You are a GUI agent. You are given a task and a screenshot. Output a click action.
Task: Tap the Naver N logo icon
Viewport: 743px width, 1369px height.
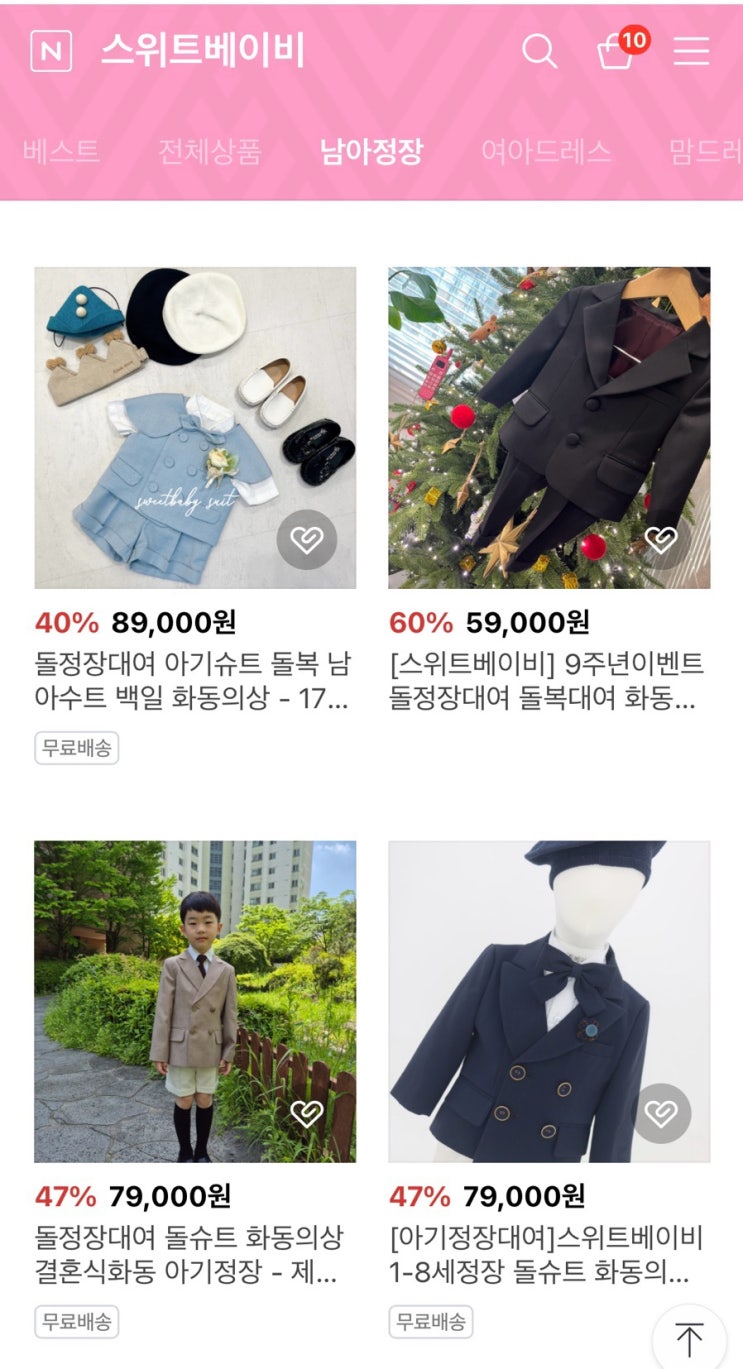coord(51,51)
